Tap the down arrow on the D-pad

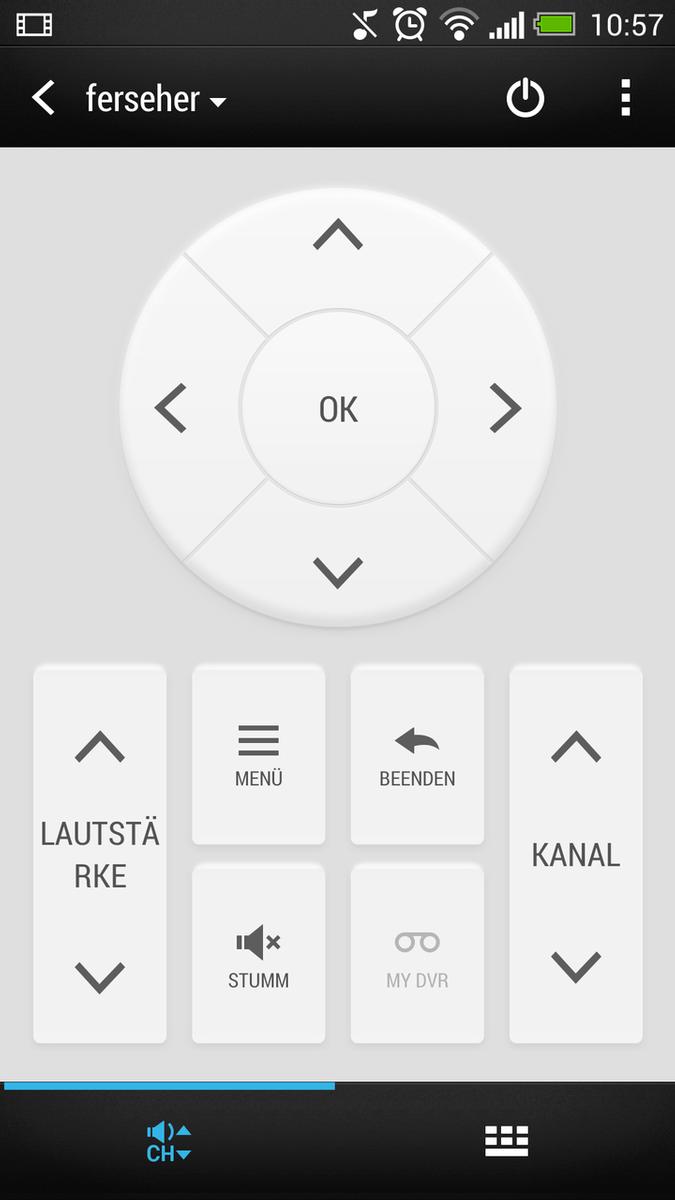click(338, 572)
